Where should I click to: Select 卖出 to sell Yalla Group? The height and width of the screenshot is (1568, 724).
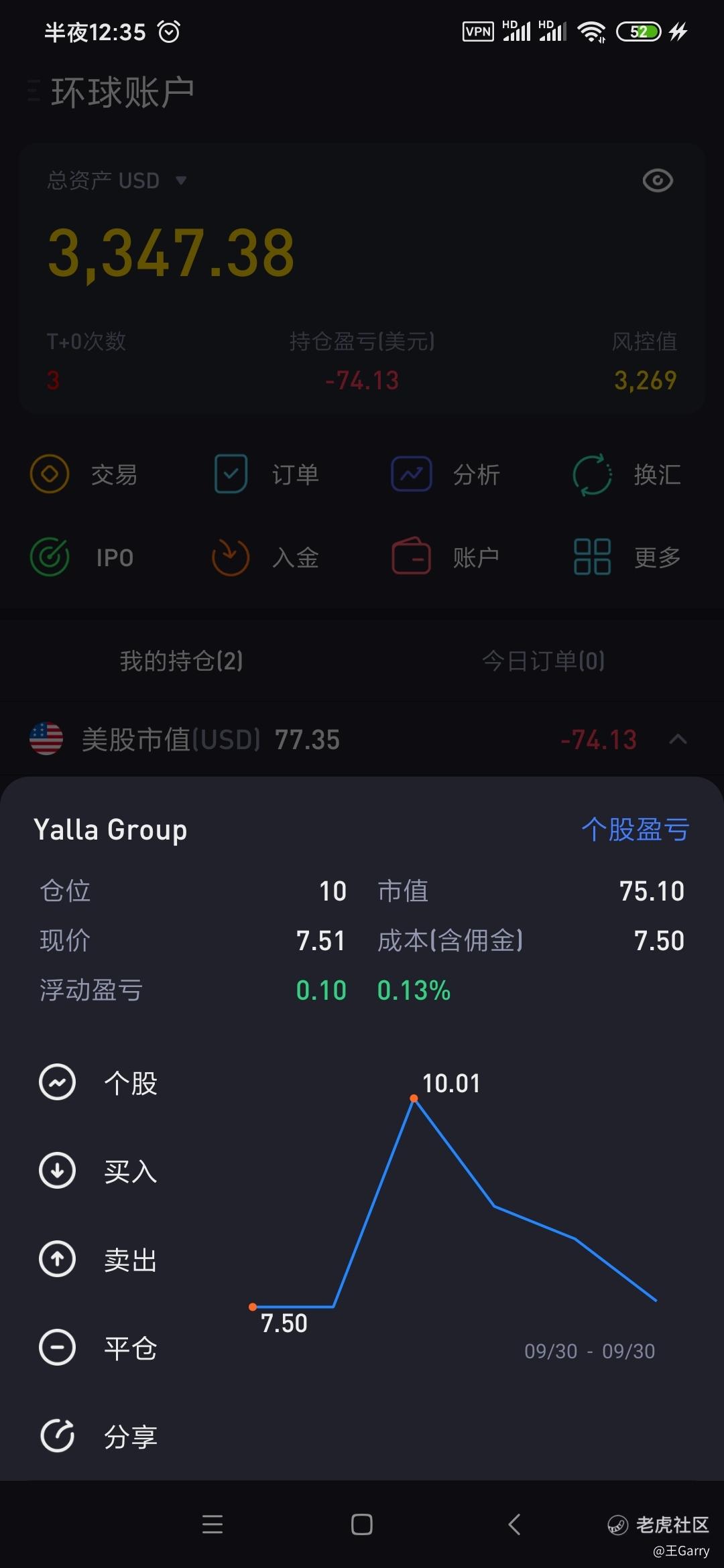click(99, 1259)
